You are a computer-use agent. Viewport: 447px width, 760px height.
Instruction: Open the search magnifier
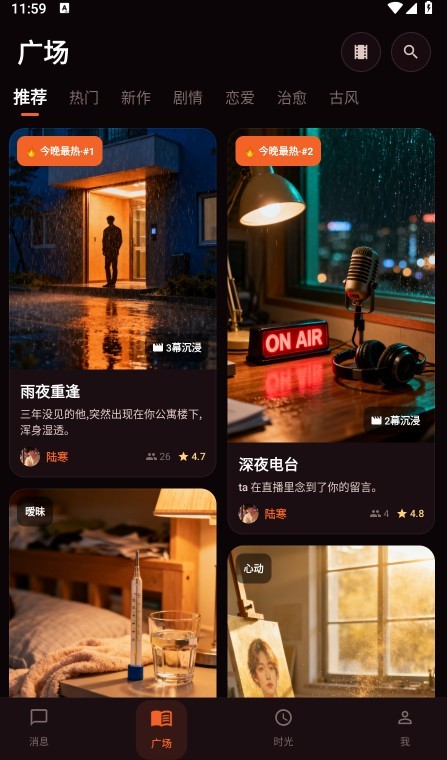(x=411, y=52)
